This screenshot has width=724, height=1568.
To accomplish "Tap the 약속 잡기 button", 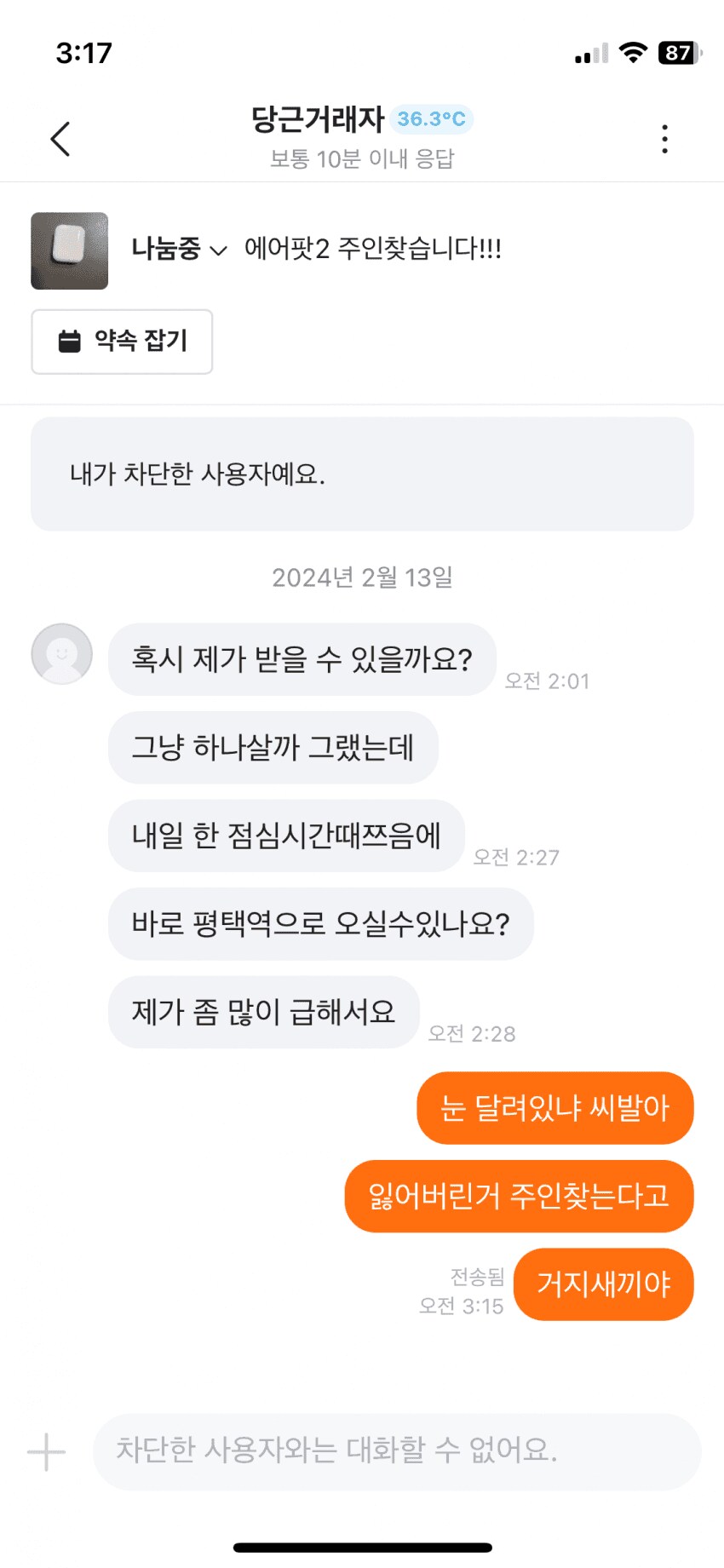I will point(122,342).
